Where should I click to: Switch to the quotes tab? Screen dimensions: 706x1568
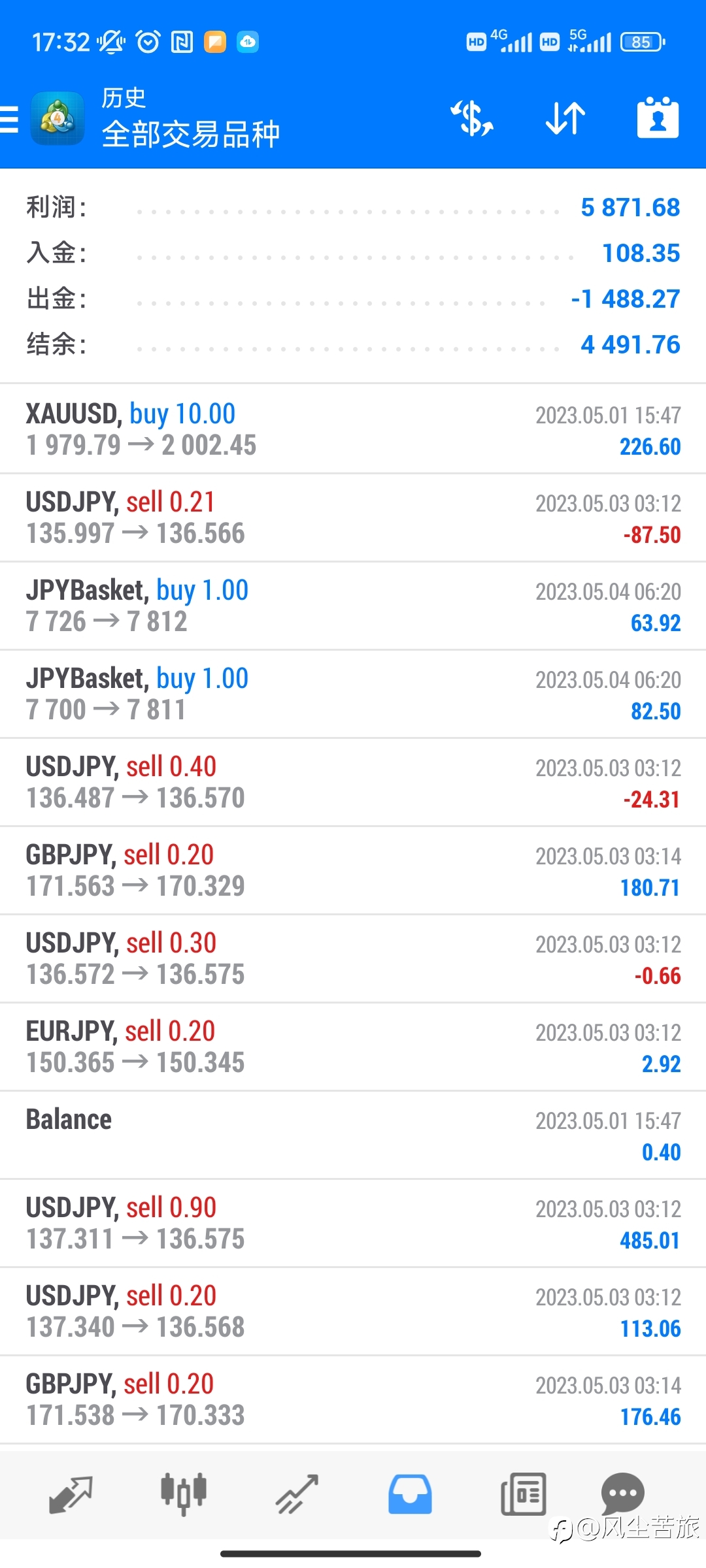(71, 1495)
